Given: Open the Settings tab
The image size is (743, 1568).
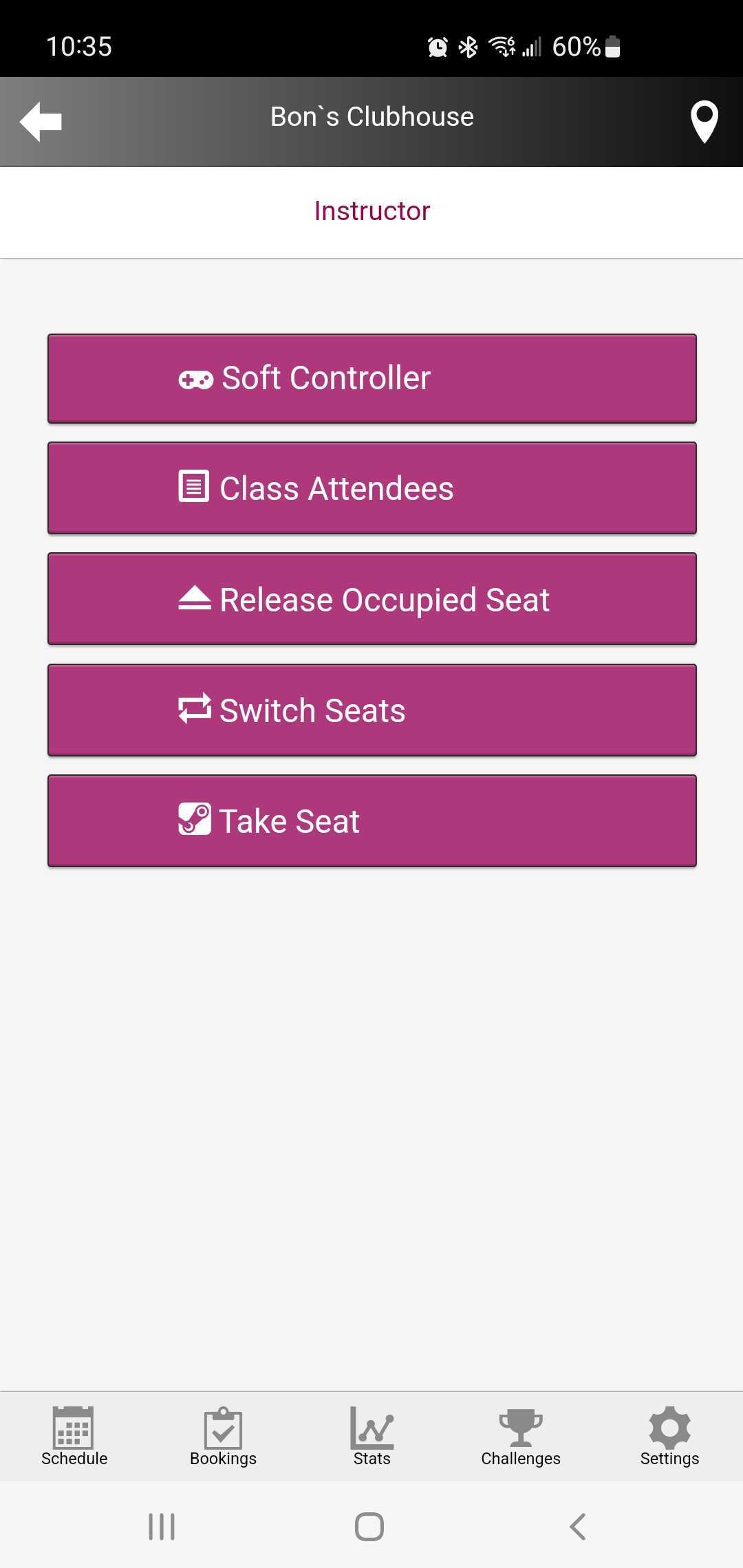Looking at the screenshot, I should (669, 1436).
